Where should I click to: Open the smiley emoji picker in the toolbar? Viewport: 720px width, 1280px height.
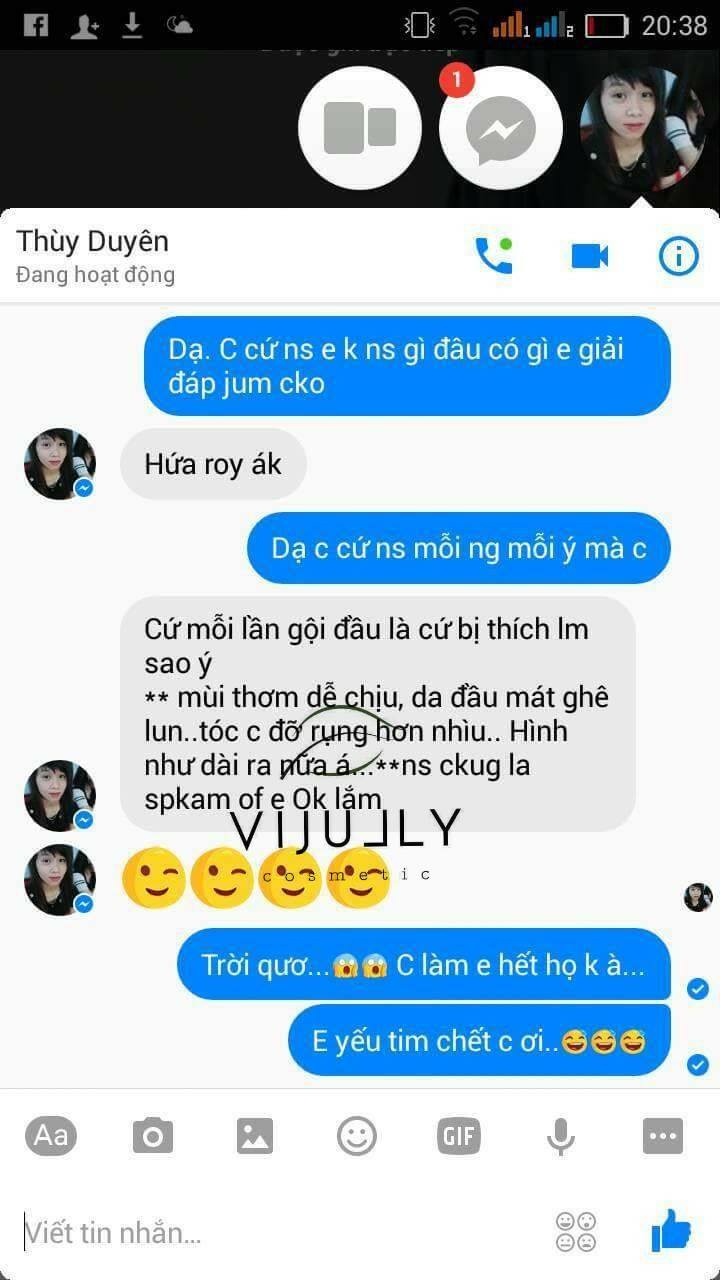357,1136
